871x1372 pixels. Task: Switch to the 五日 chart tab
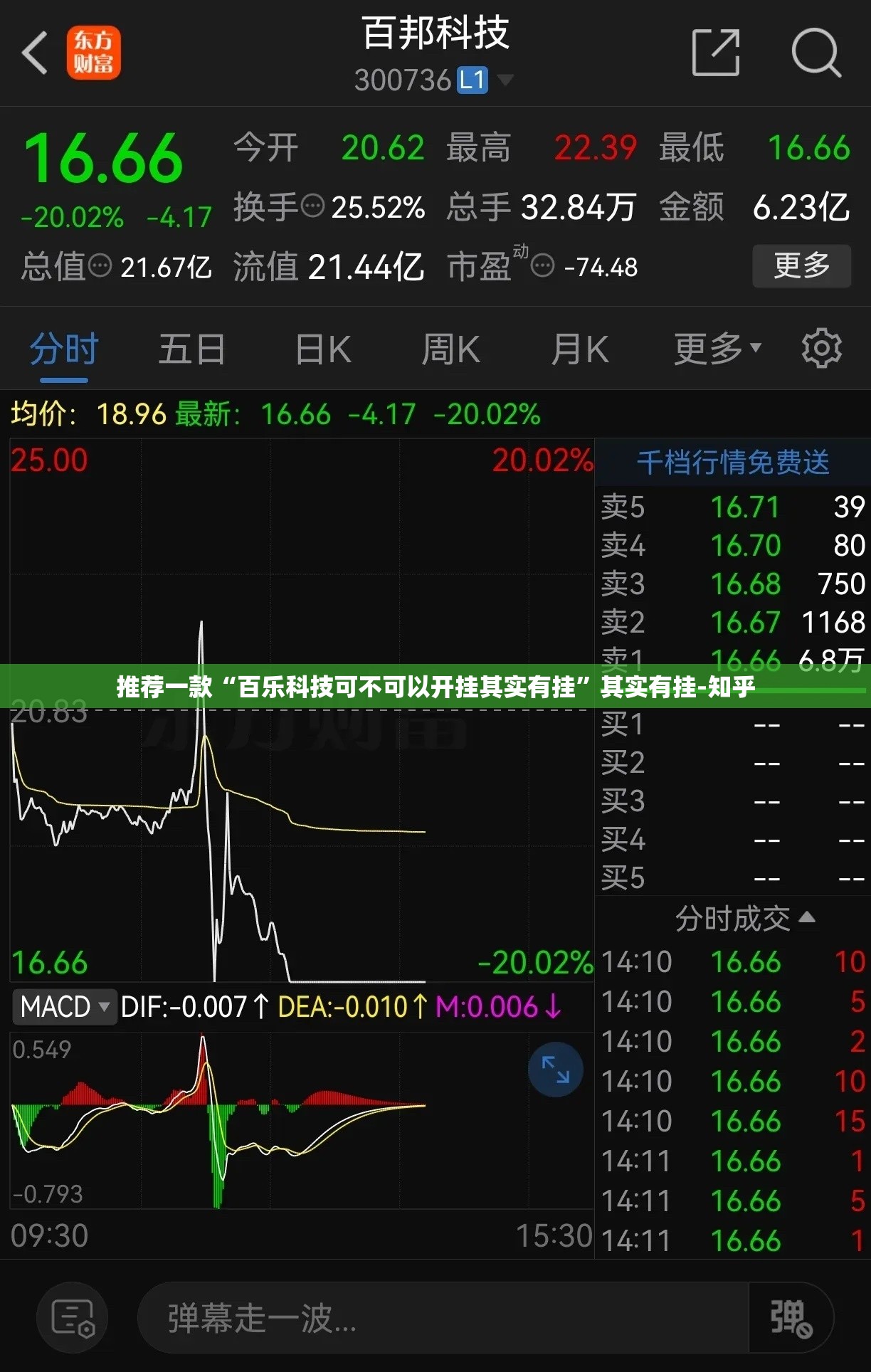click(191, 350)
